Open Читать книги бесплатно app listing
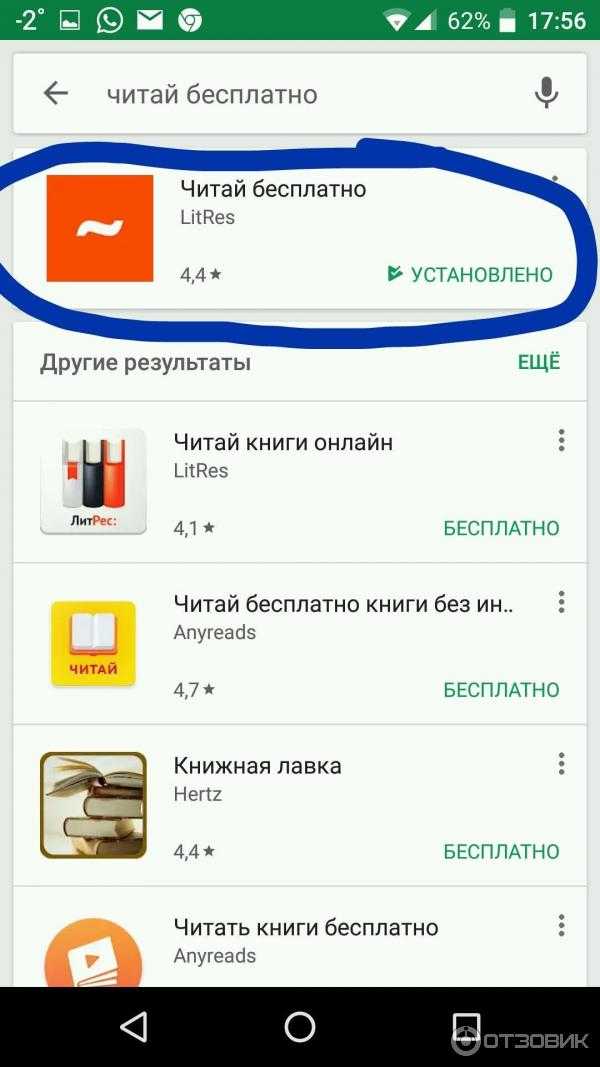This screenshot has height=1067, width=600. (x=299, y=937)
